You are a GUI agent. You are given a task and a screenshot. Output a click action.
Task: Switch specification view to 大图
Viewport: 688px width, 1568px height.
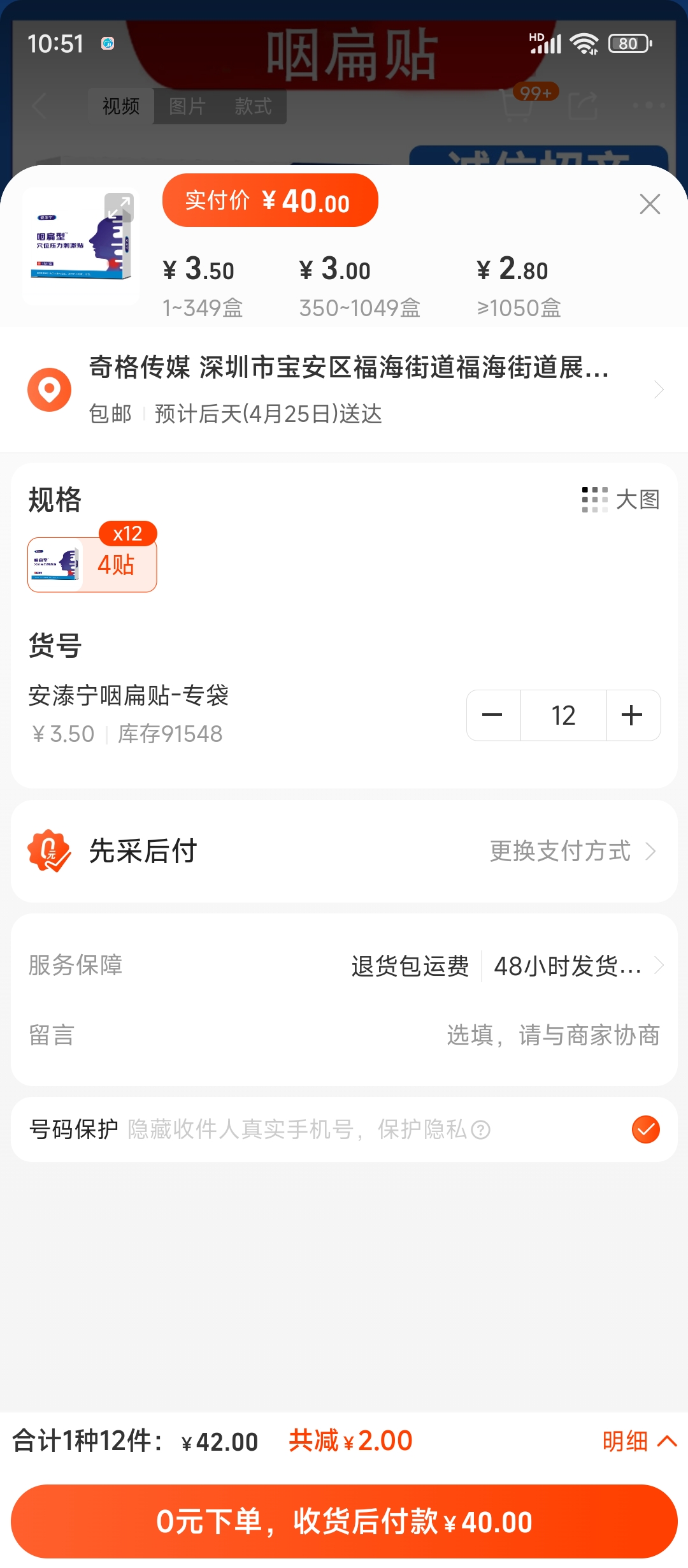pyautogui.click(x=621, y=500)
